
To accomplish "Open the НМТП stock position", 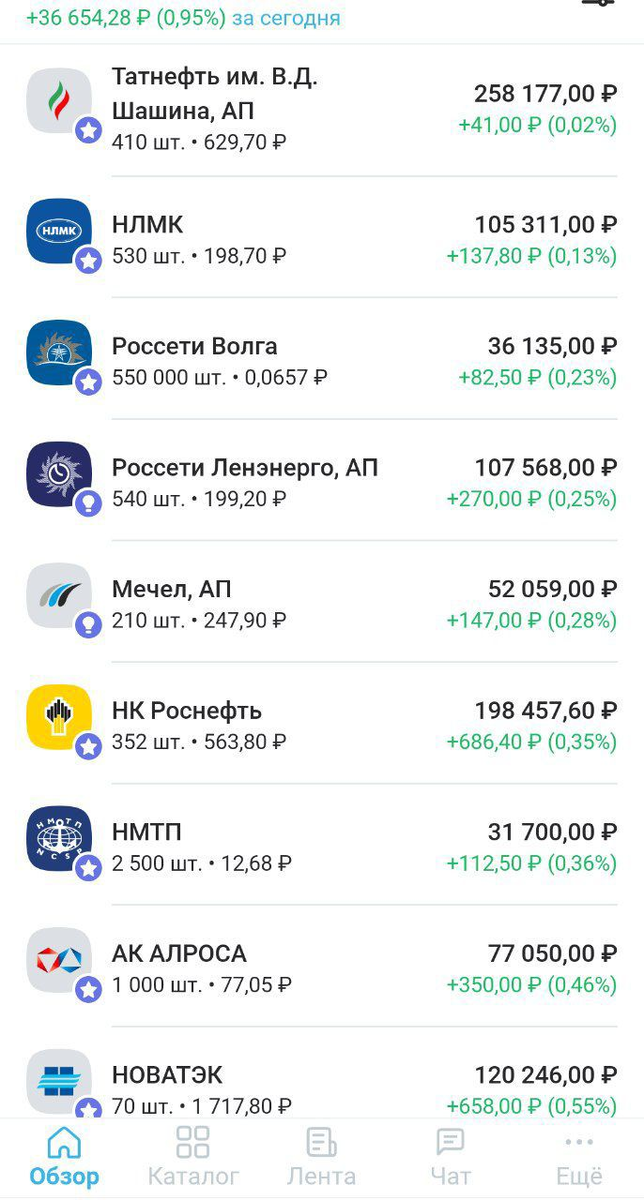I will click(x=322, y=845).
